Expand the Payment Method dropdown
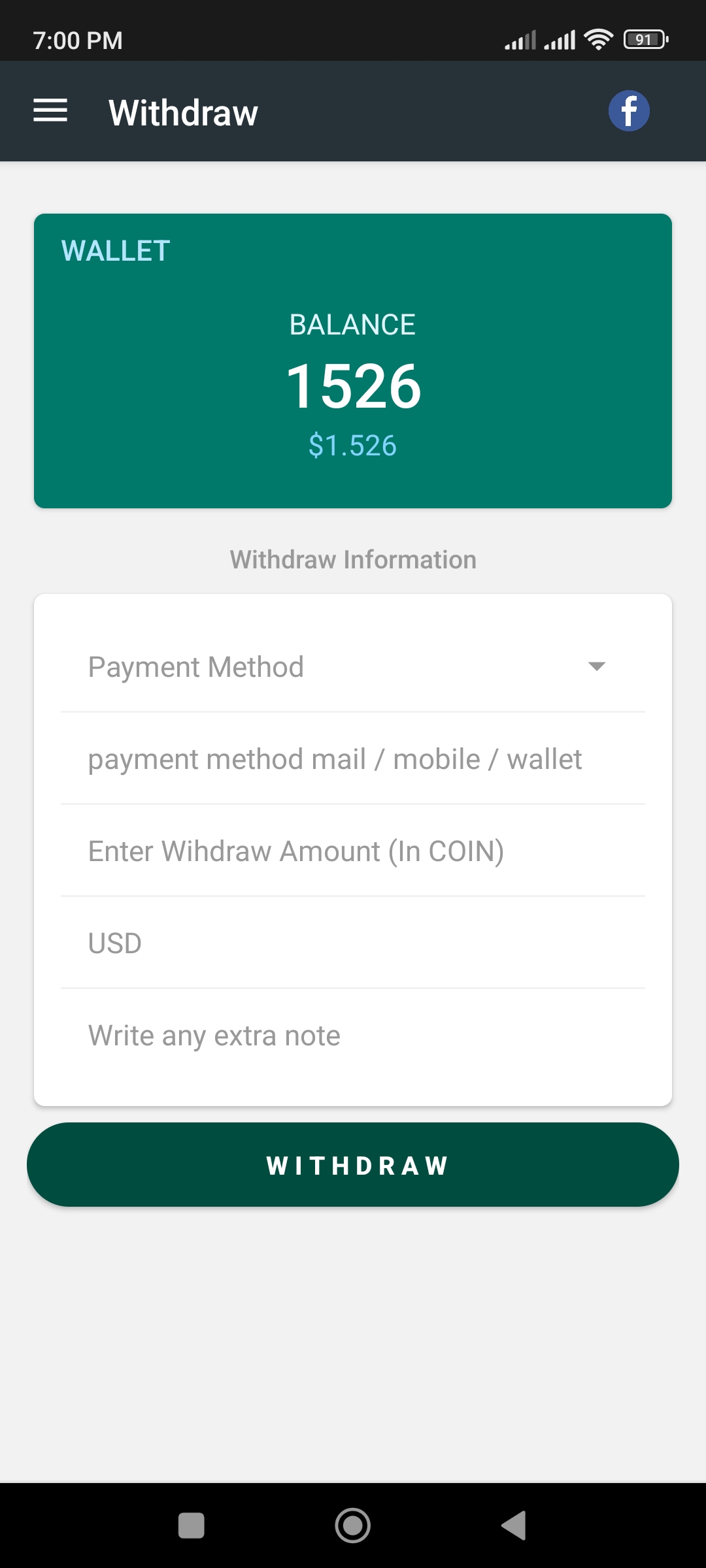The height and width of the screenshot is (1568, 706). coord(353,666)
